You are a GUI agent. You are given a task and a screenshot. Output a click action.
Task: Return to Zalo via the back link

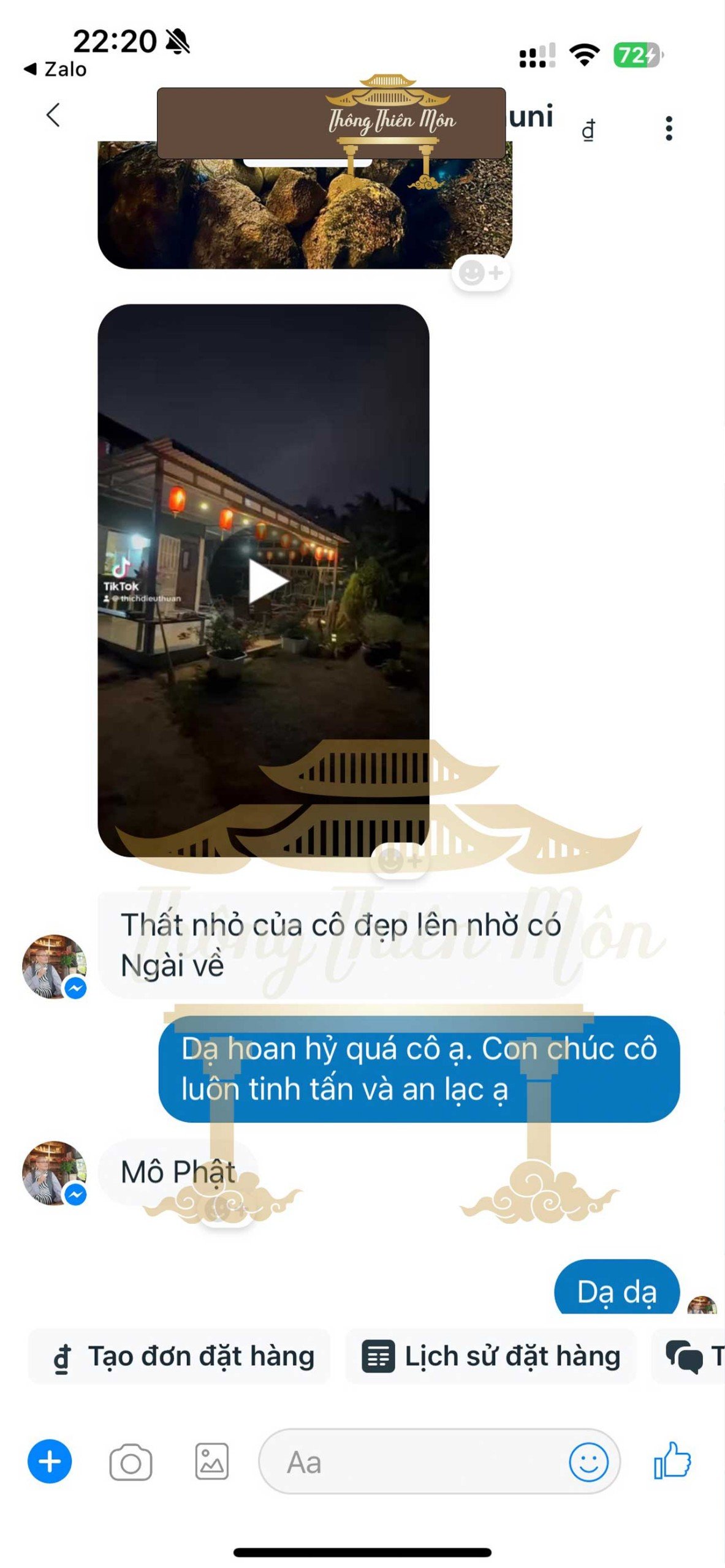click(55, 69)
